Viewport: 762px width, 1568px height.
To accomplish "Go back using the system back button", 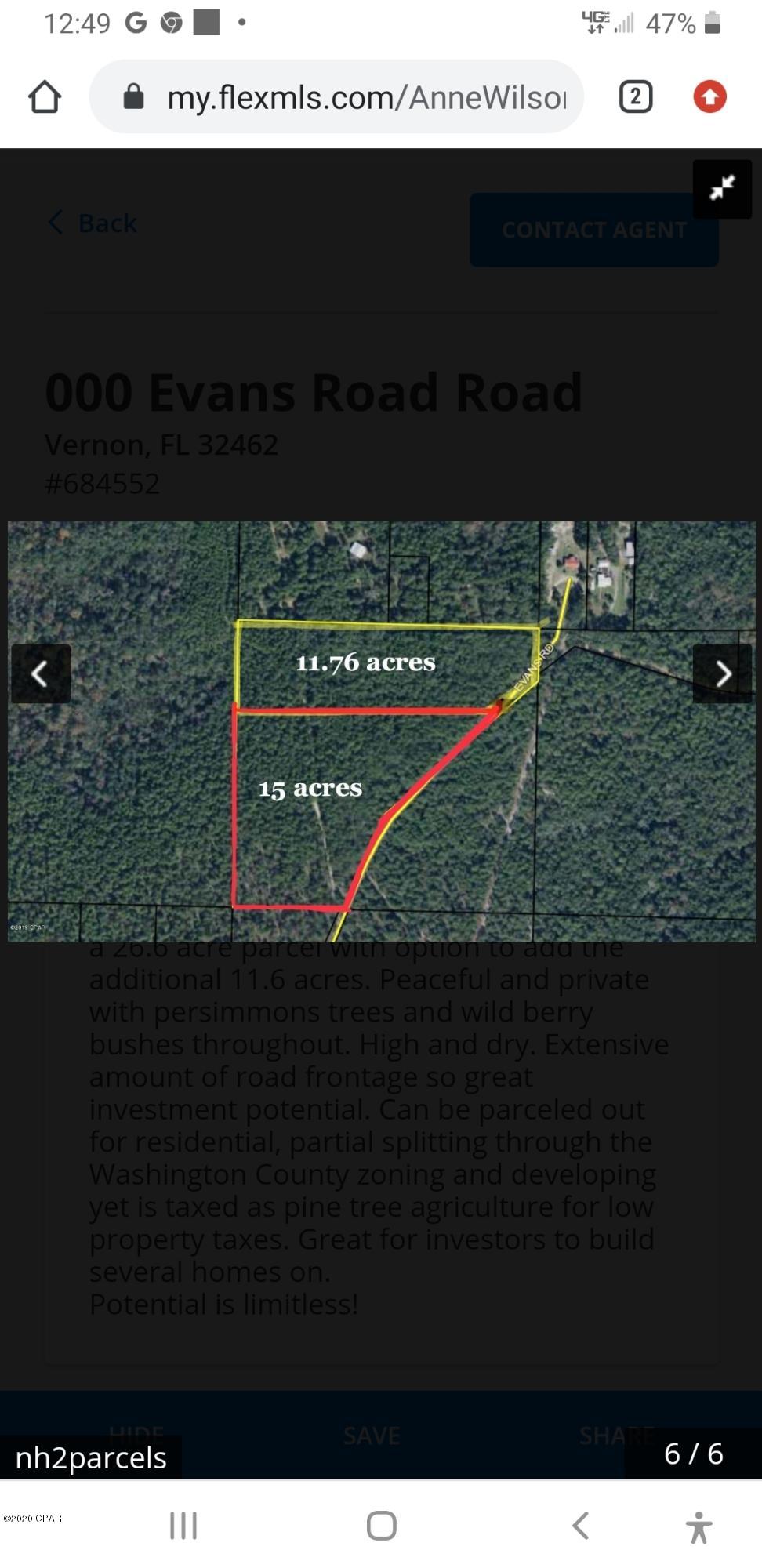I will click(x=580, y=1526).
